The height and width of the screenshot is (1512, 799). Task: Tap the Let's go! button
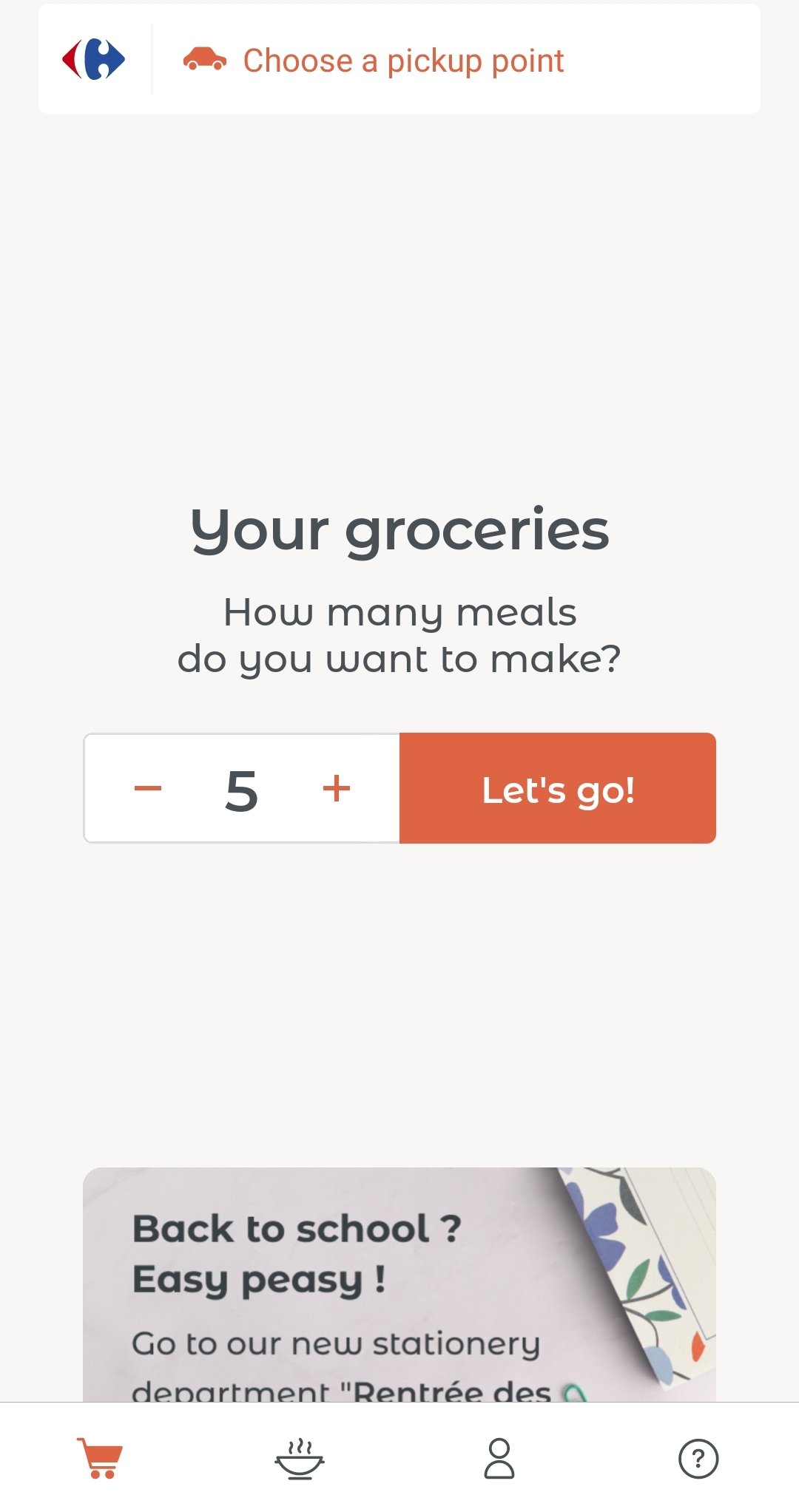click(x=558, y=788)
